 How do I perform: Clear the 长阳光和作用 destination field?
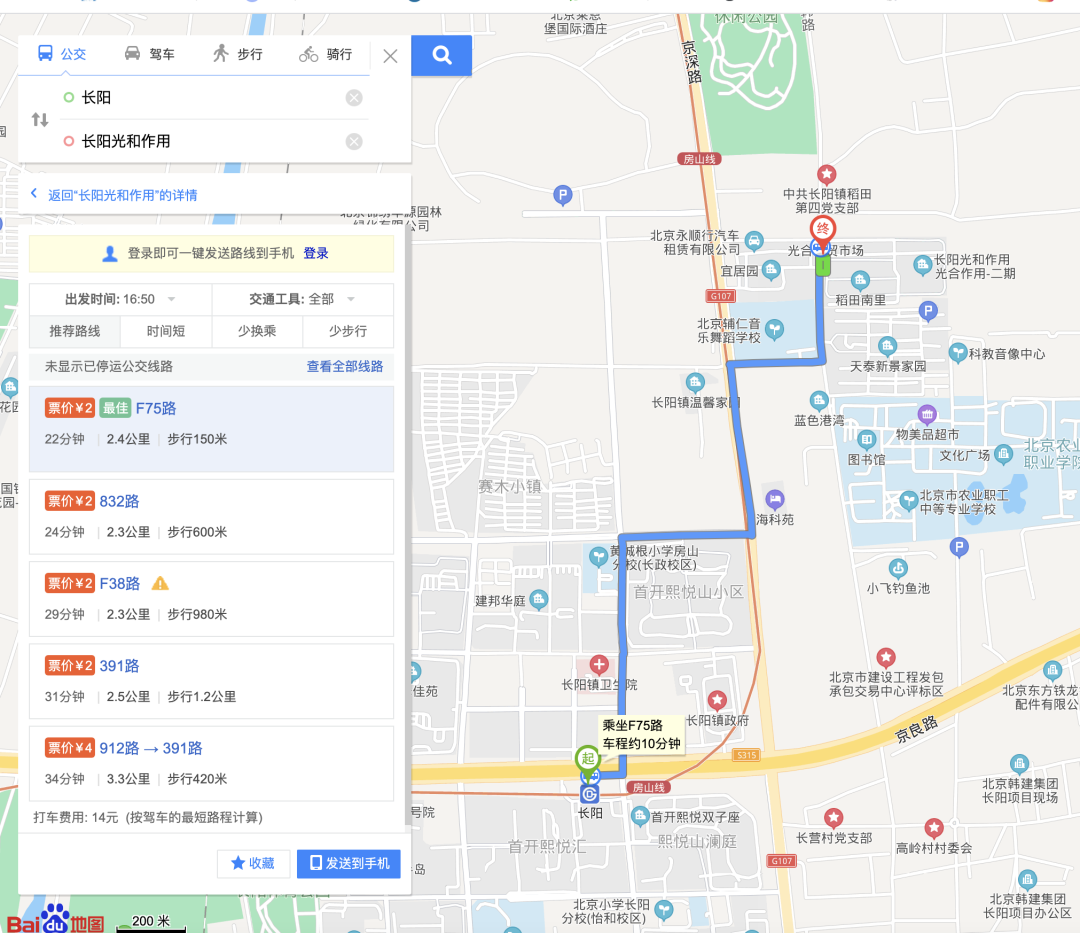[354, 142]
